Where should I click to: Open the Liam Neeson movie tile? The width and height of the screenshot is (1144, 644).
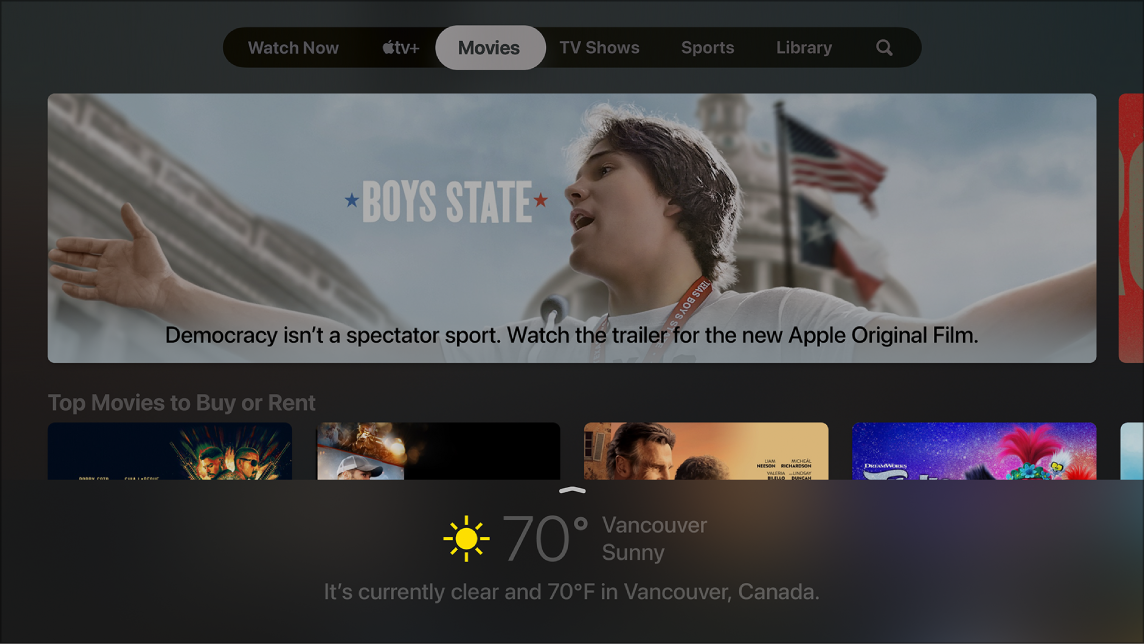pos(706,451)
